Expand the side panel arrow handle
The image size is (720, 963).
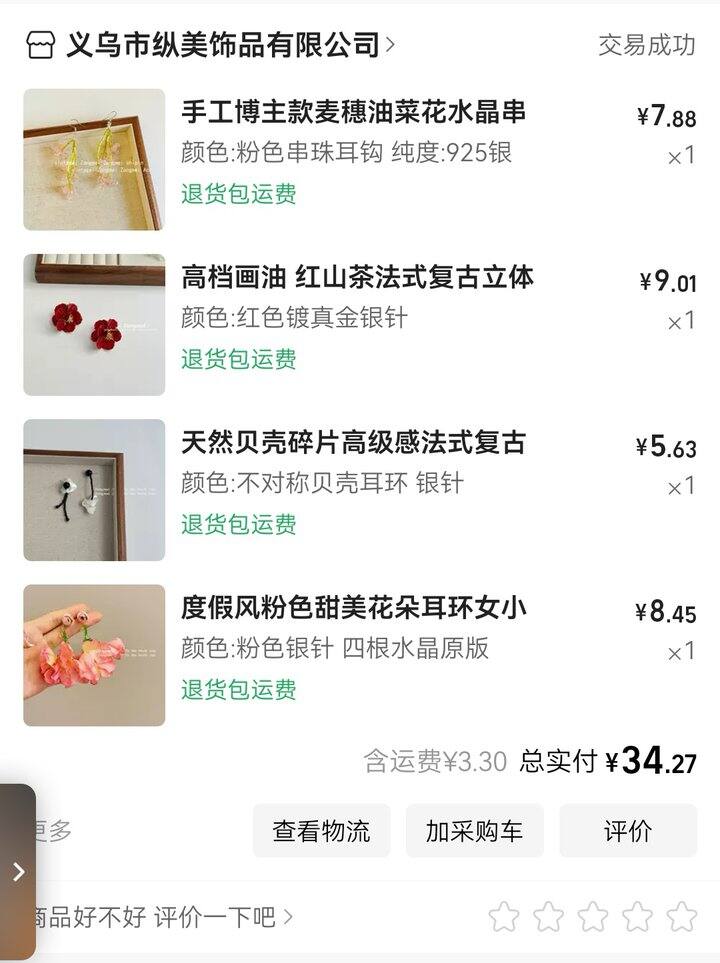click(x=18, y=871)
